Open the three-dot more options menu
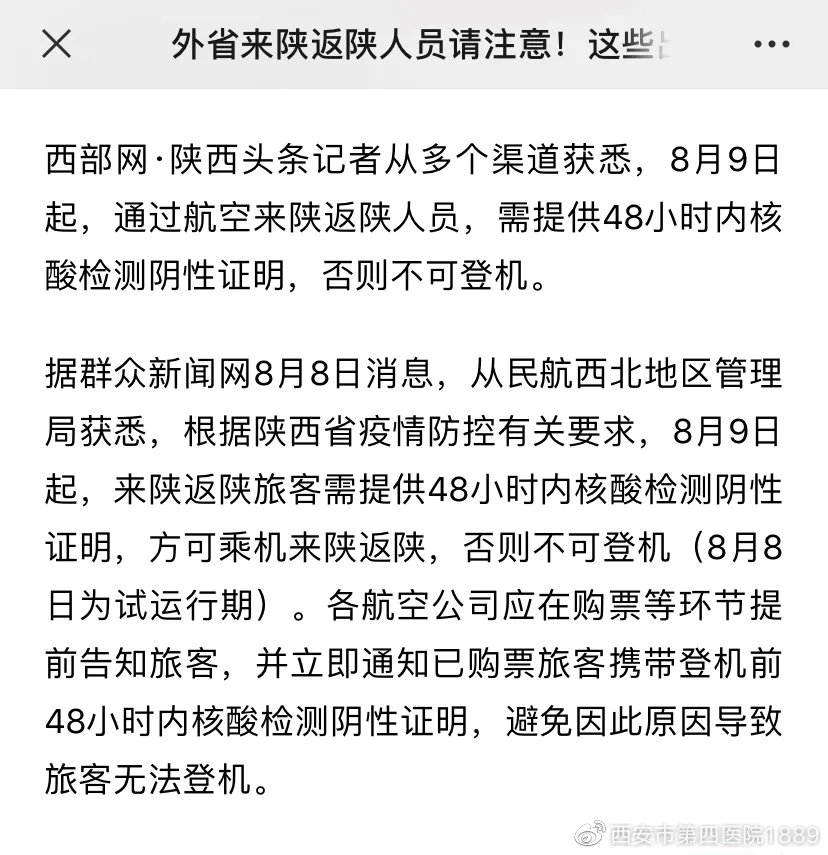828x855 pixels. click(x=771, y=44)
